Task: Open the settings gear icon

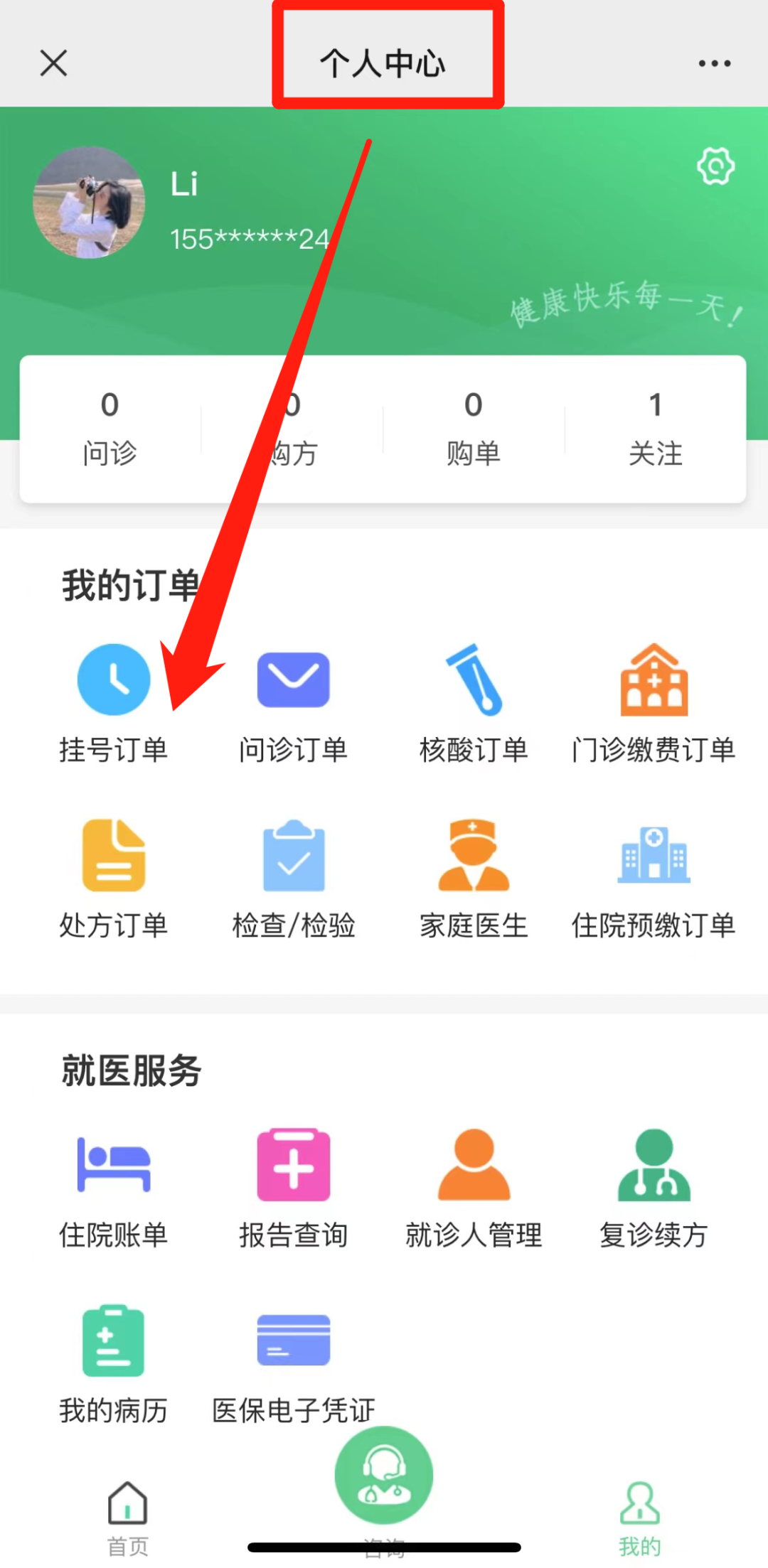Action: pyautogui.click(x=715, y=166)
